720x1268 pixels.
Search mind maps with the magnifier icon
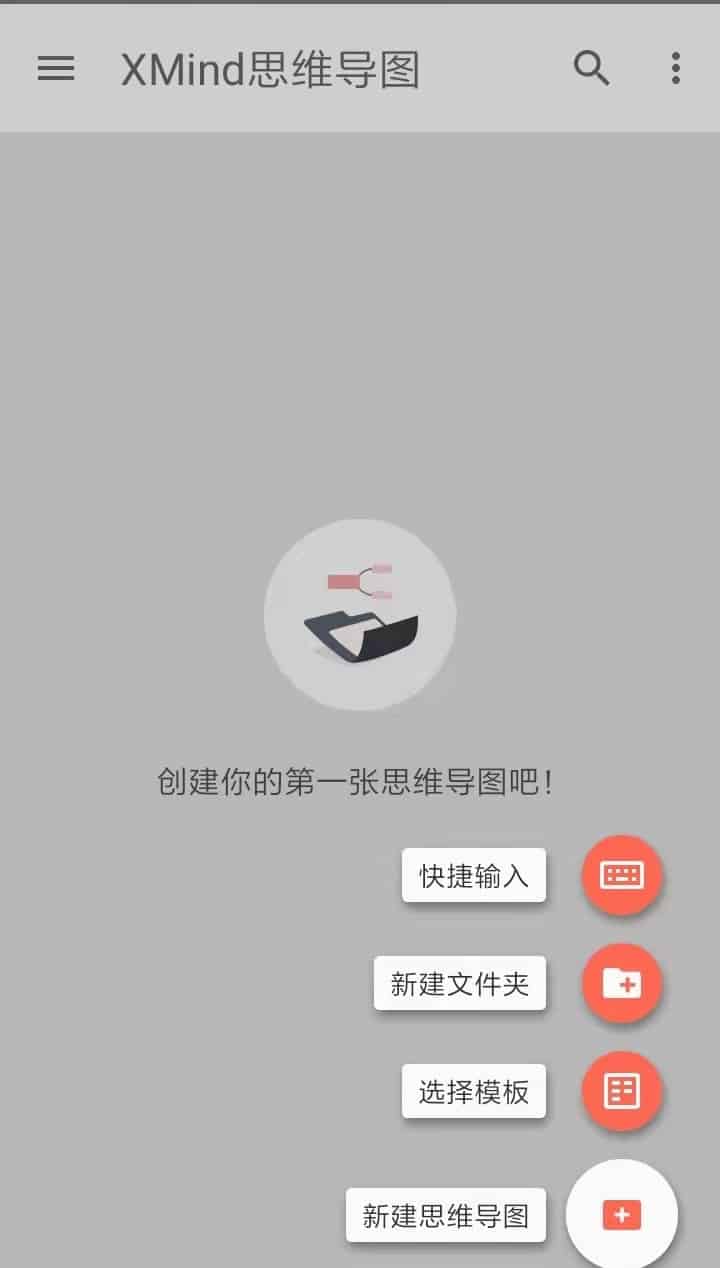click(591, 68)
